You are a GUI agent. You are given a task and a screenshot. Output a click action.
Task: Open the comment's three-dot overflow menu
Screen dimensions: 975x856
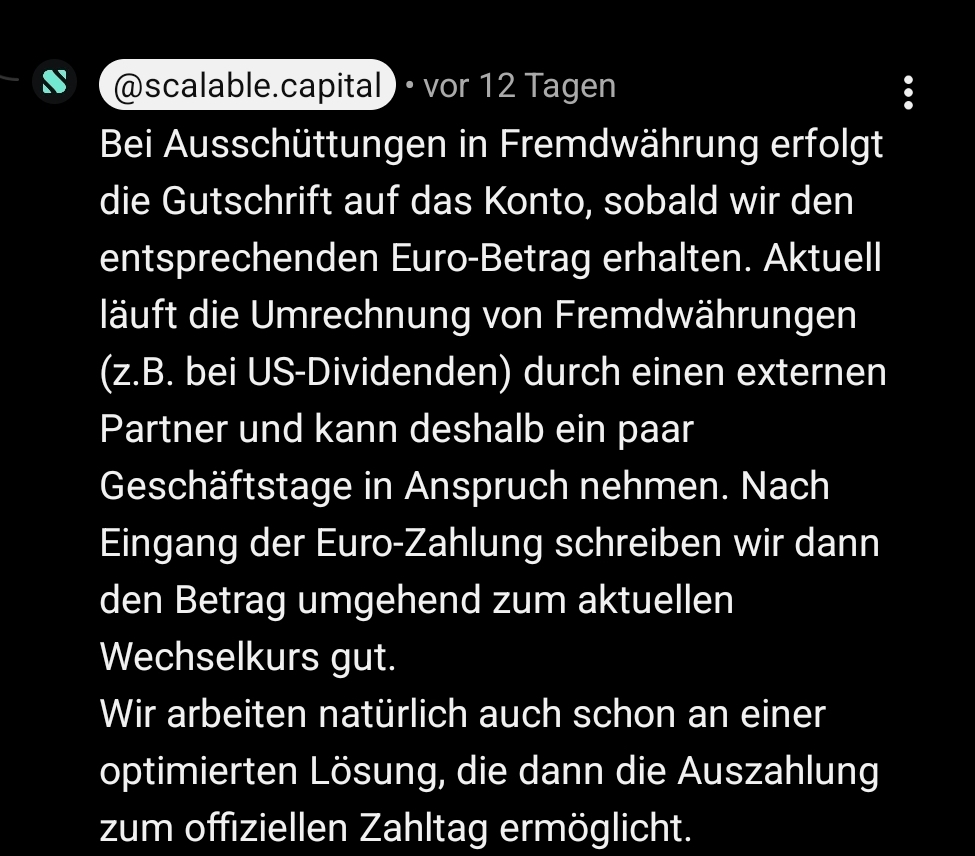(907, 92)
